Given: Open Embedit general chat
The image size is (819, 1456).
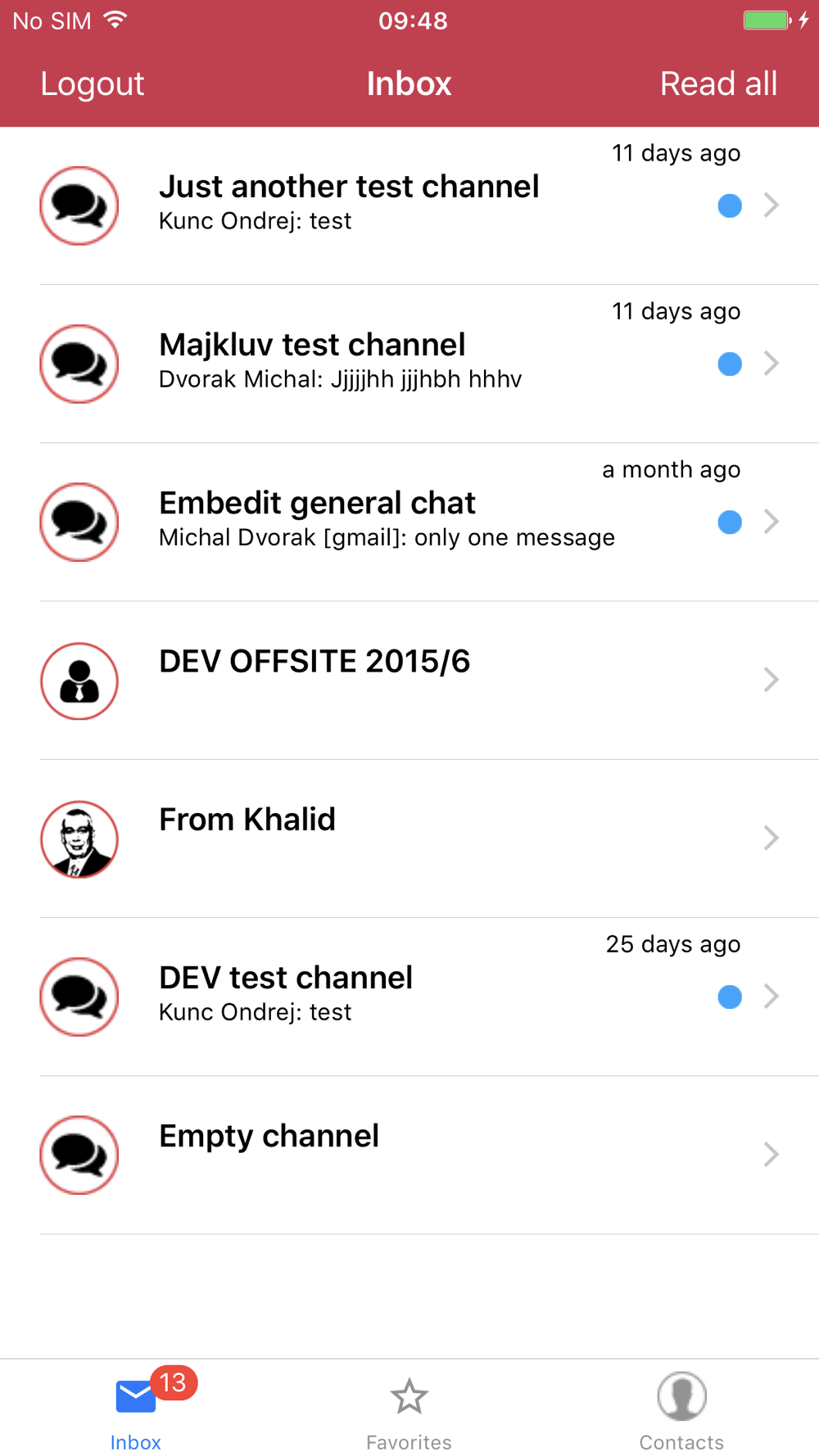Looking at the screenshot, I should pos(409,521).
